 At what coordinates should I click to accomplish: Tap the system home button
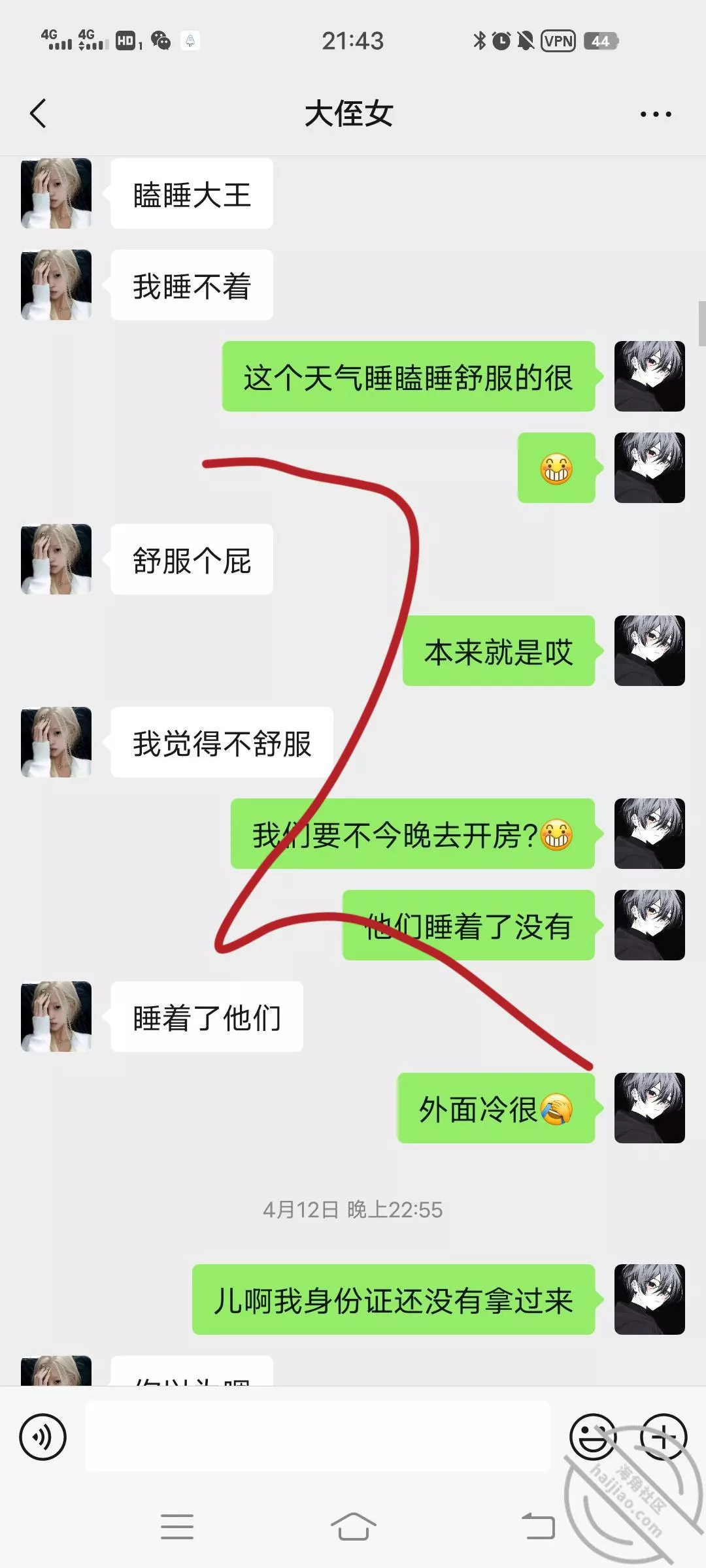353,1527
